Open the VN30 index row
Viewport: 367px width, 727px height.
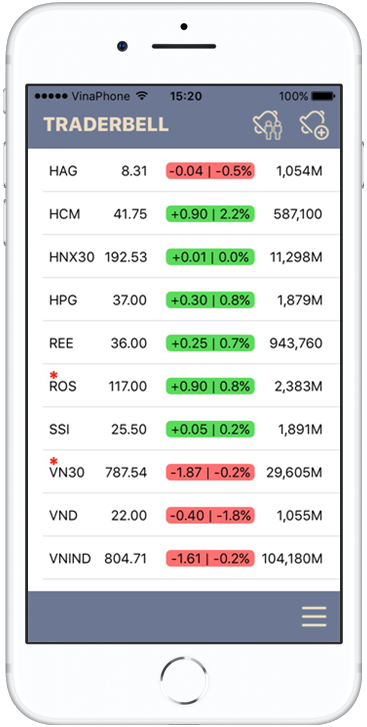(x=184, y=472)
